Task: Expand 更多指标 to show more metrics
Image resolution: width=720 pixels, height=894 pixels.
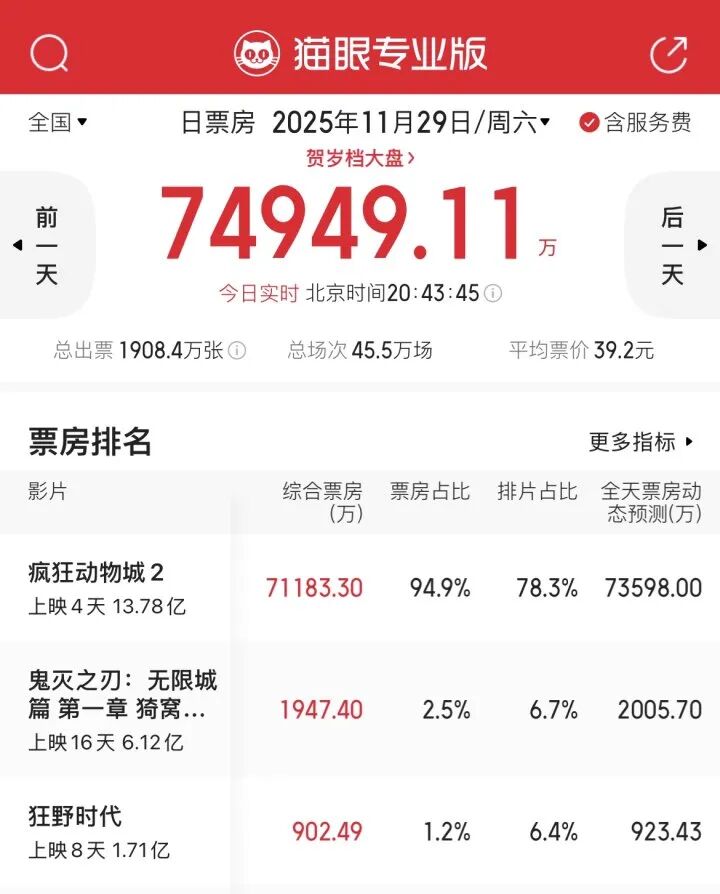Action: click(x=638, y=441)
